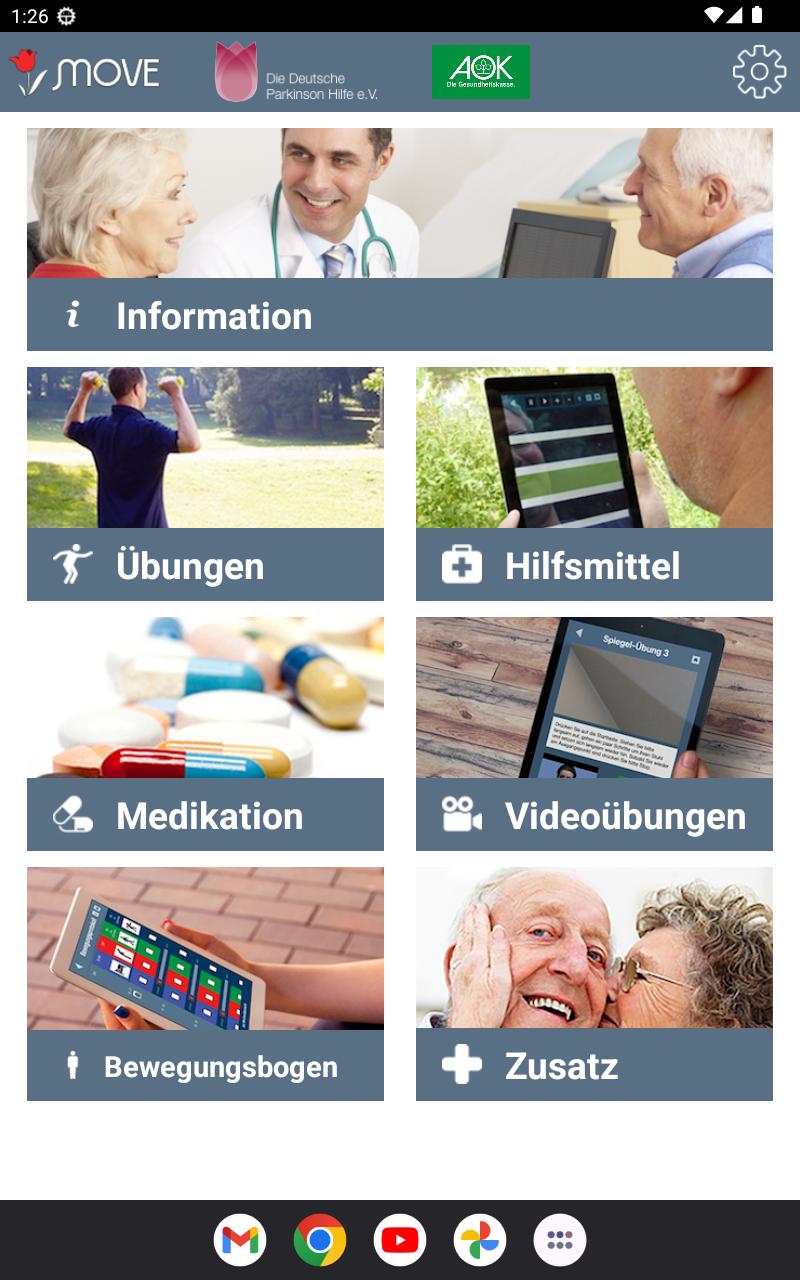Select the Medikation tile
This screenshot has height=1280, width=800.
pyautogui.click(x=205, y=734)
